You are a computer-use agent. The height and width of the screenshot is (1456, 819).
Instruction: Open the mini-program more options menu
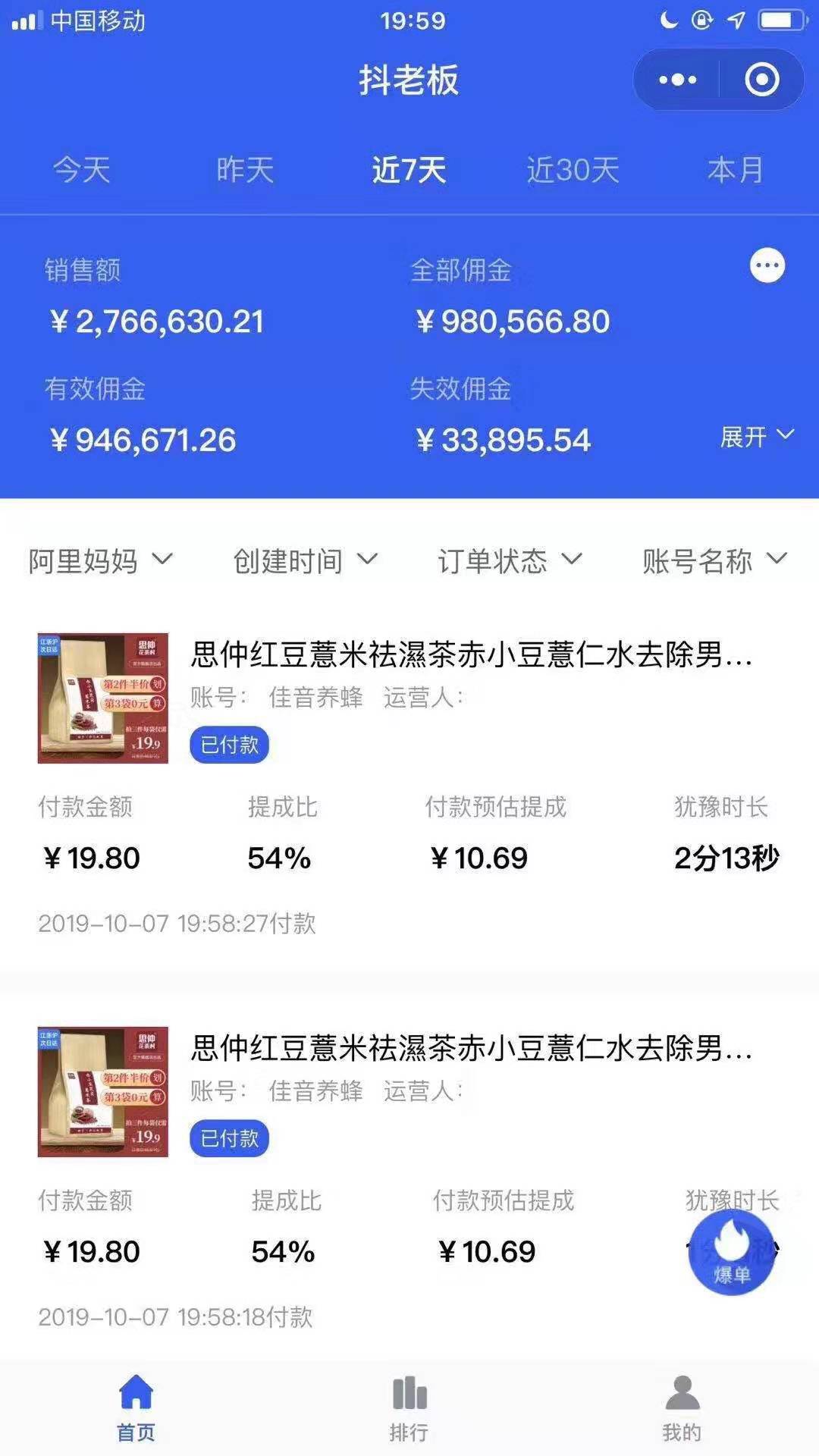[x=677, y=80]
